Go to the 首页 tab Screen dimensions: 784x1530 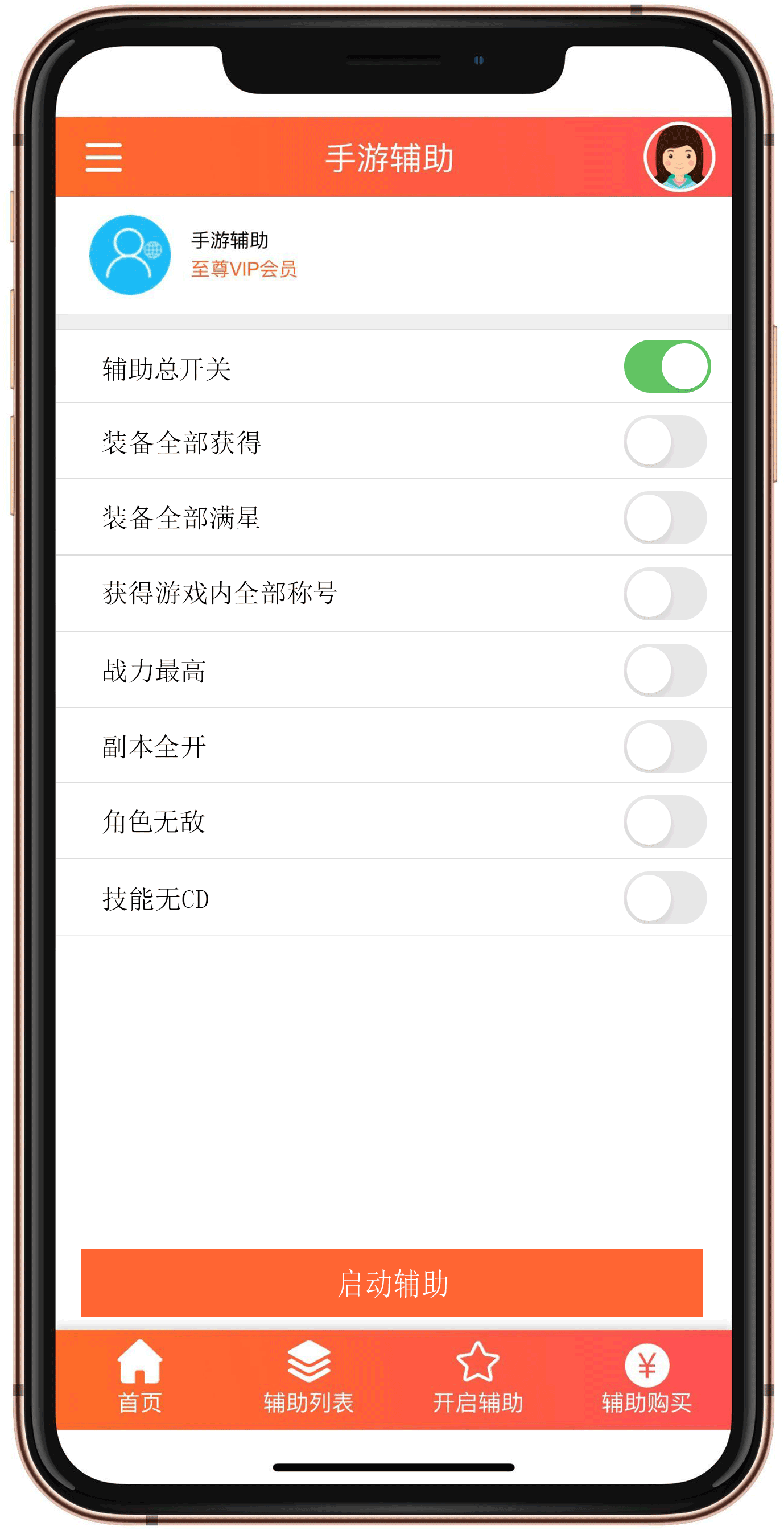coord(140,1378)
